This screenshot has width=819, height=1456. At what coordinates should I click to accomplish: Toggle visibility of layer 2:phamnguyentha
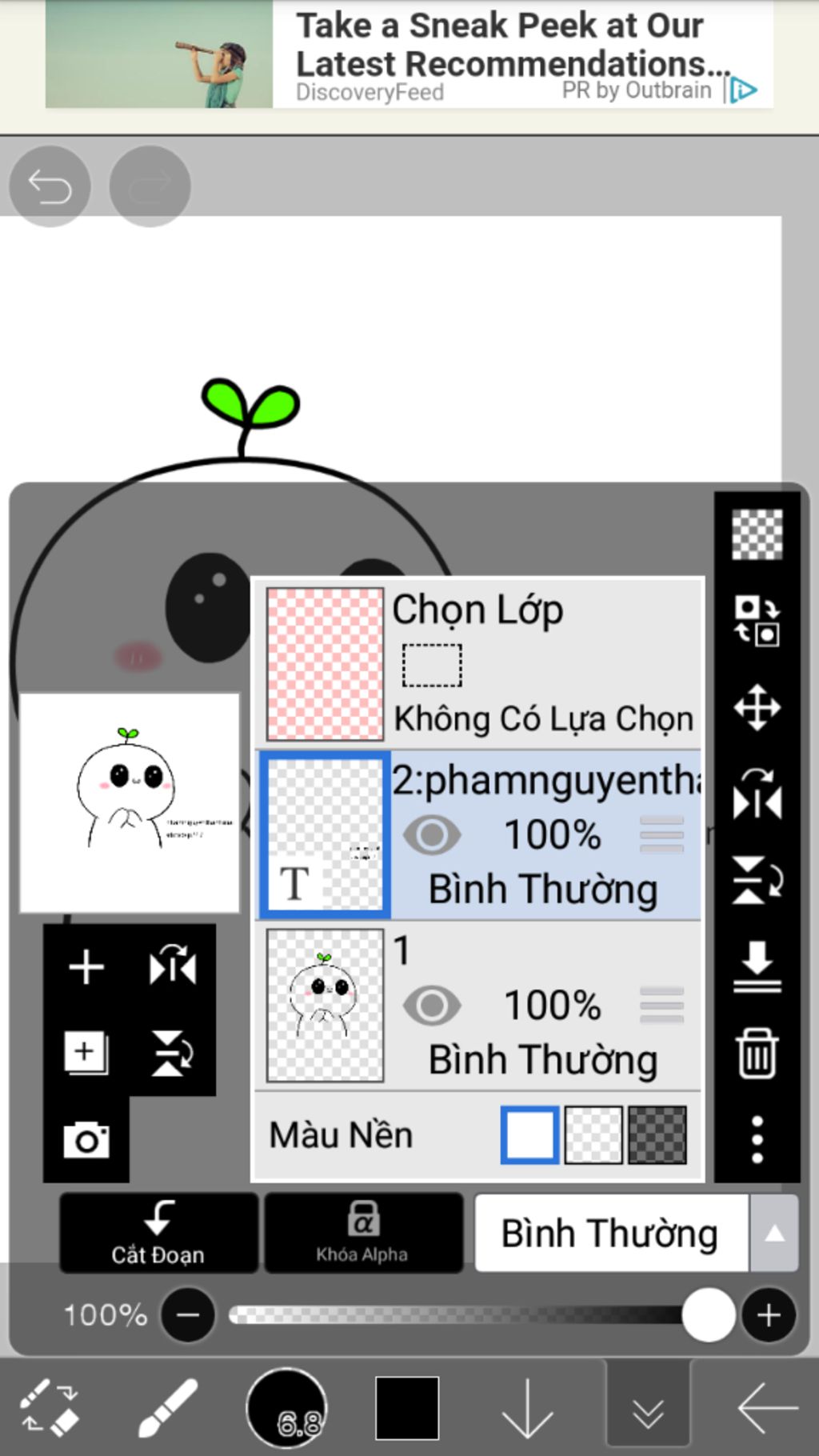[432, 835]
